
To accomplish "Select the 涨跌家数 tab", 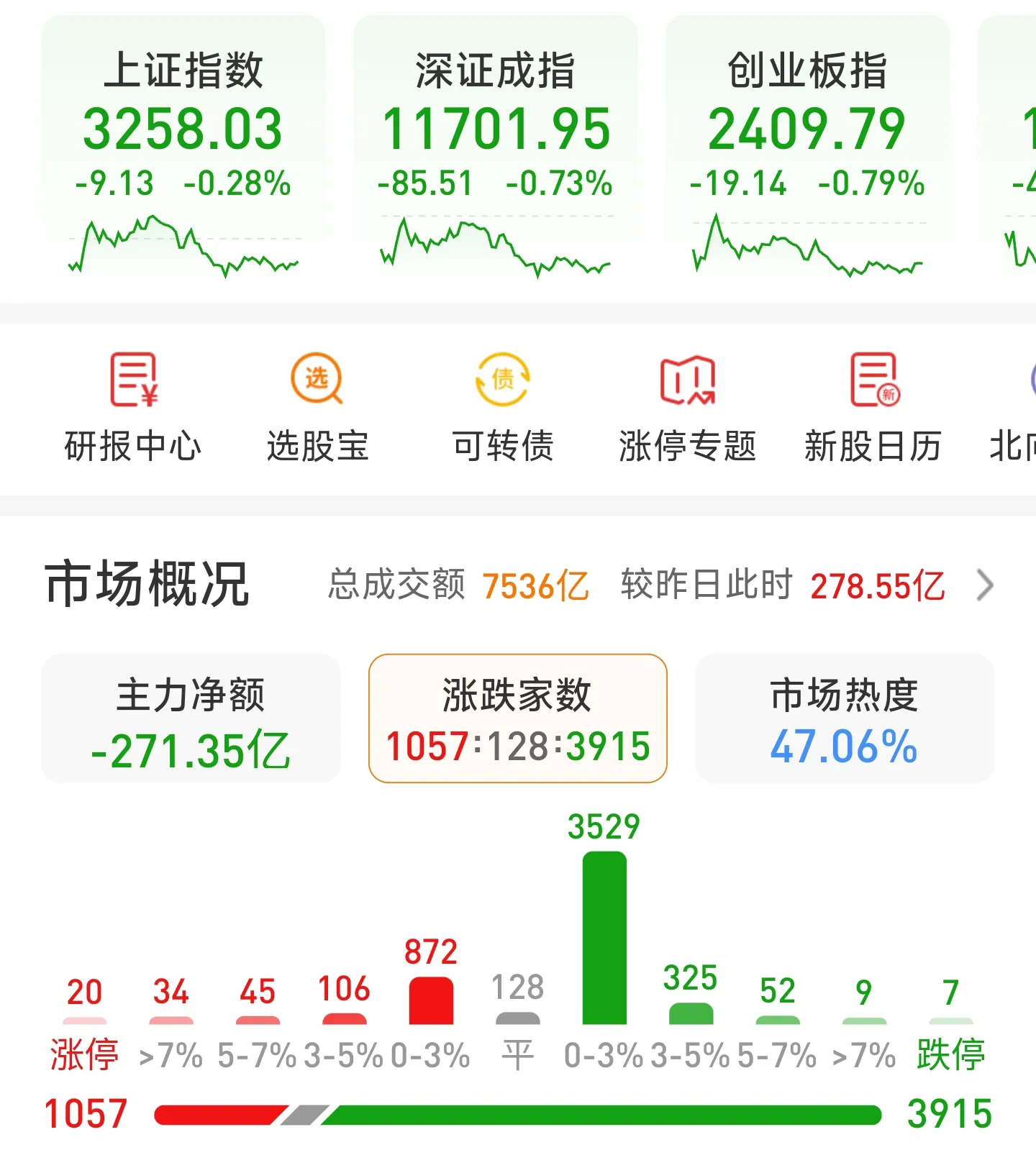I will pyautogui.click(x=517, y=718).
